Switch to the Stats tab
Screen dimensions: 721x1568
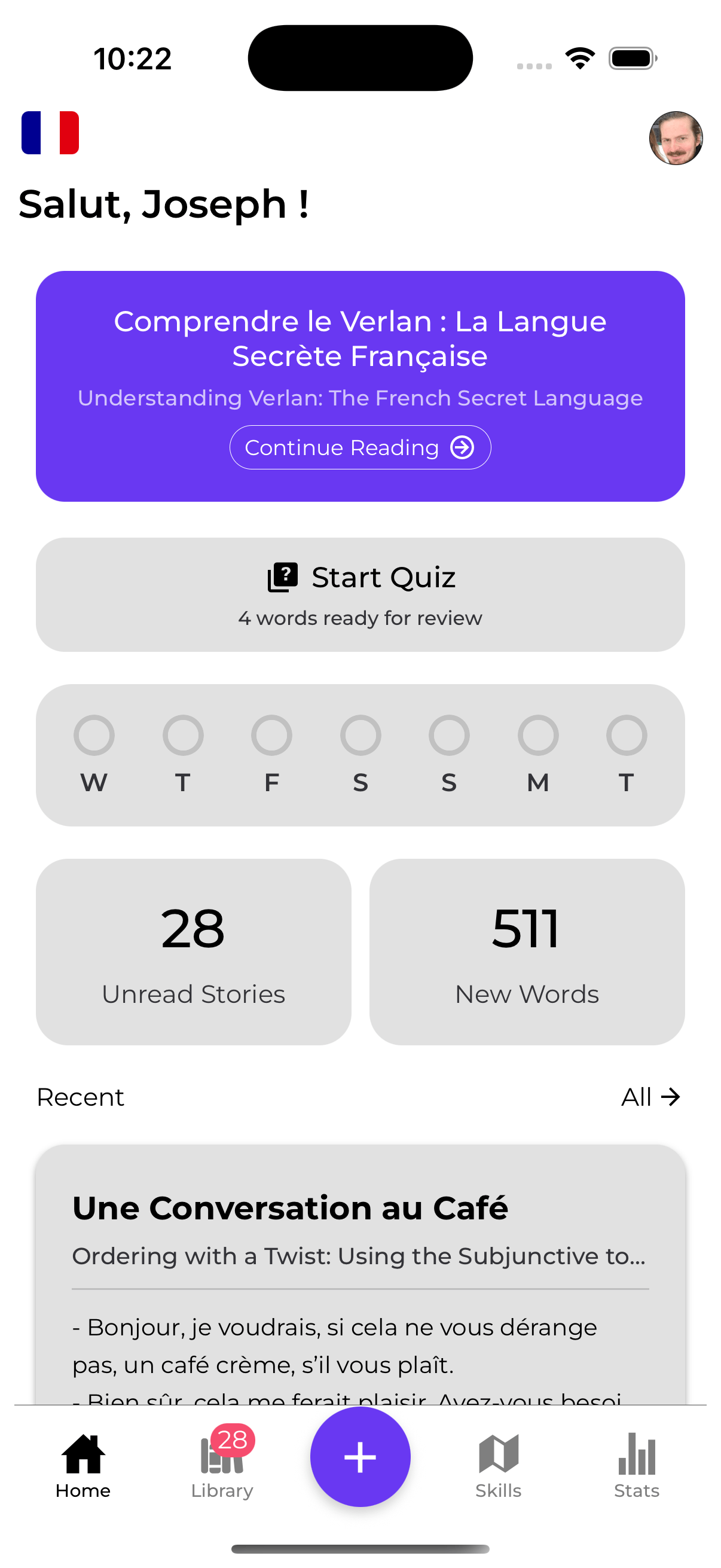click(x=637, y=1465)
